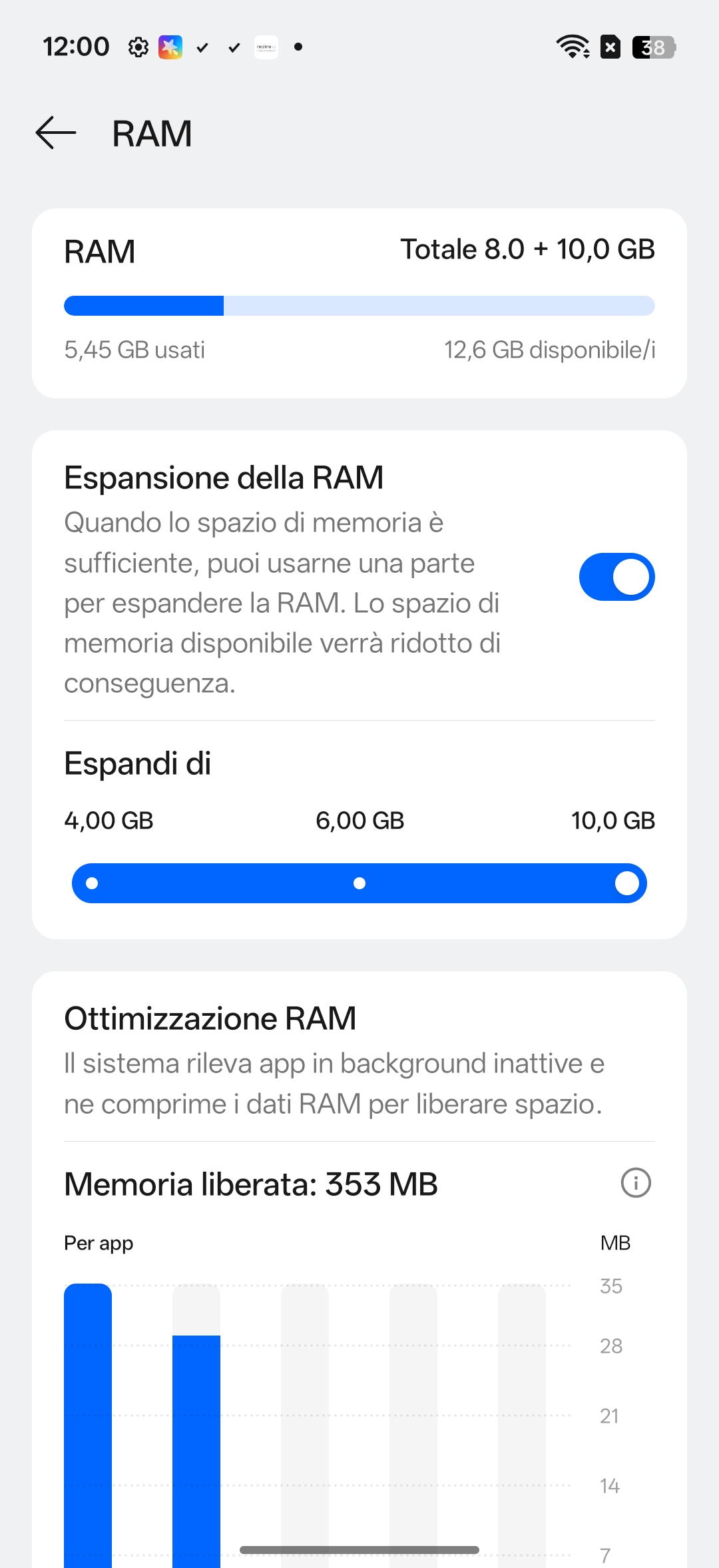Set RAM expansion to 4,00 GB
The image size is (719, 1568).
pos(93,883)
